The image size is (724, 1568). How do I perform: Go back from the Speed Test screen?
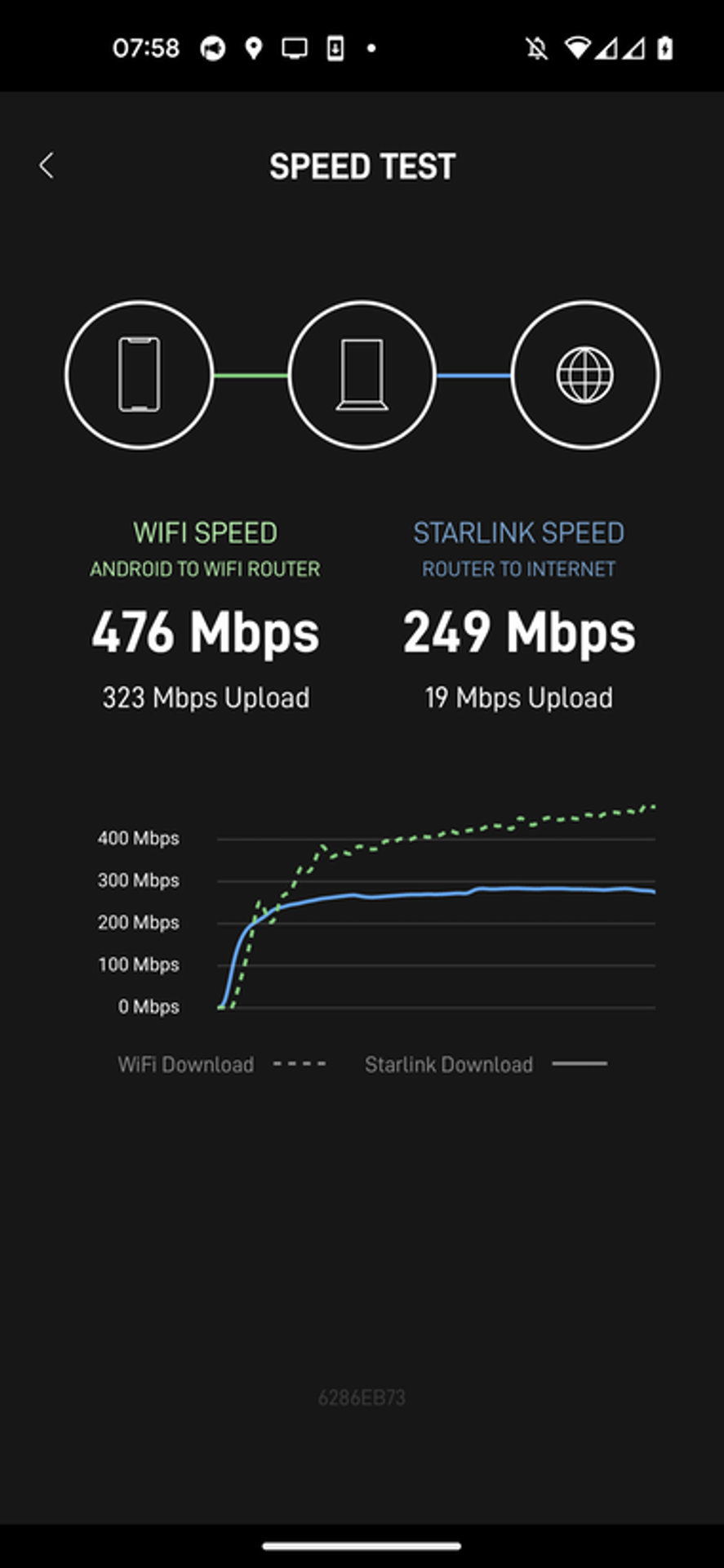[47, 166]
